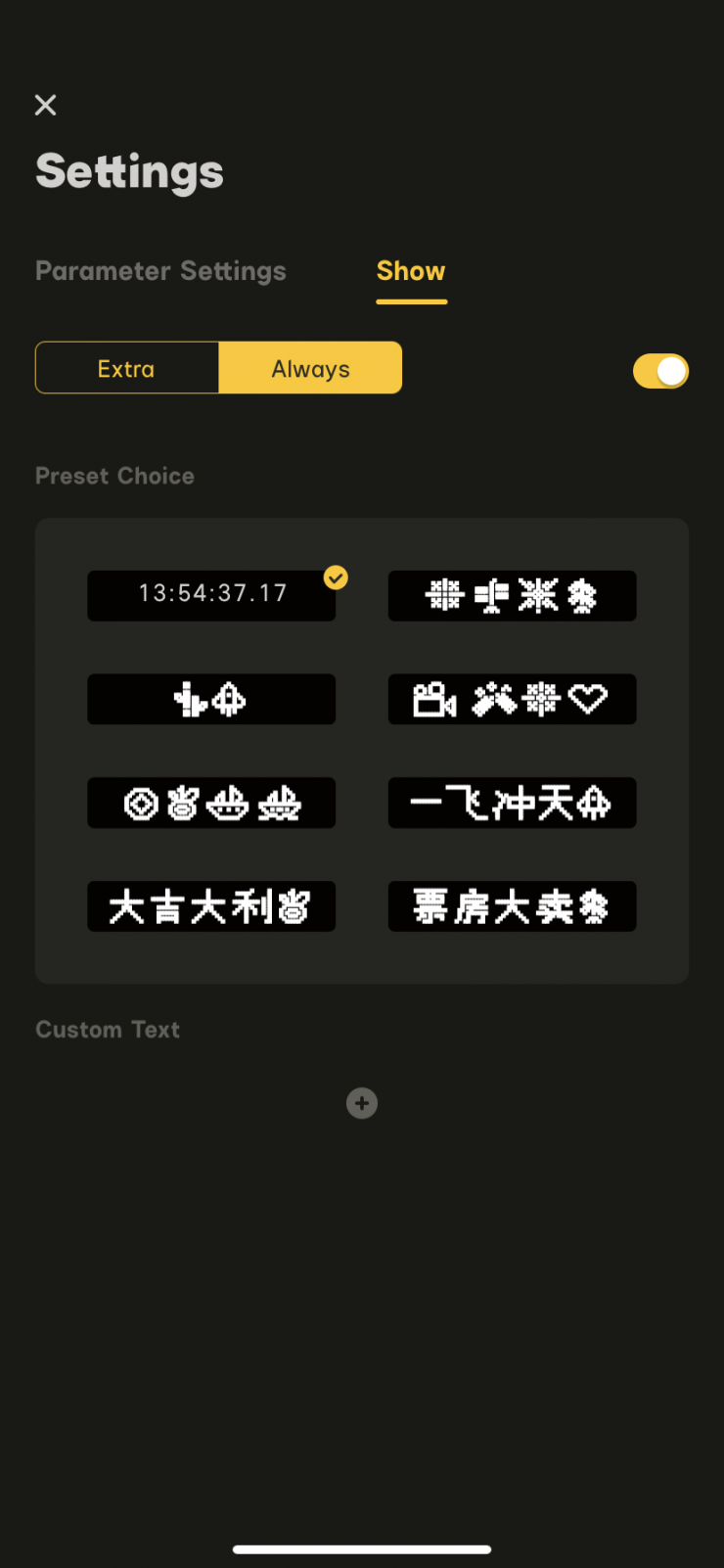Select the Extra display mode

point(127,368)
